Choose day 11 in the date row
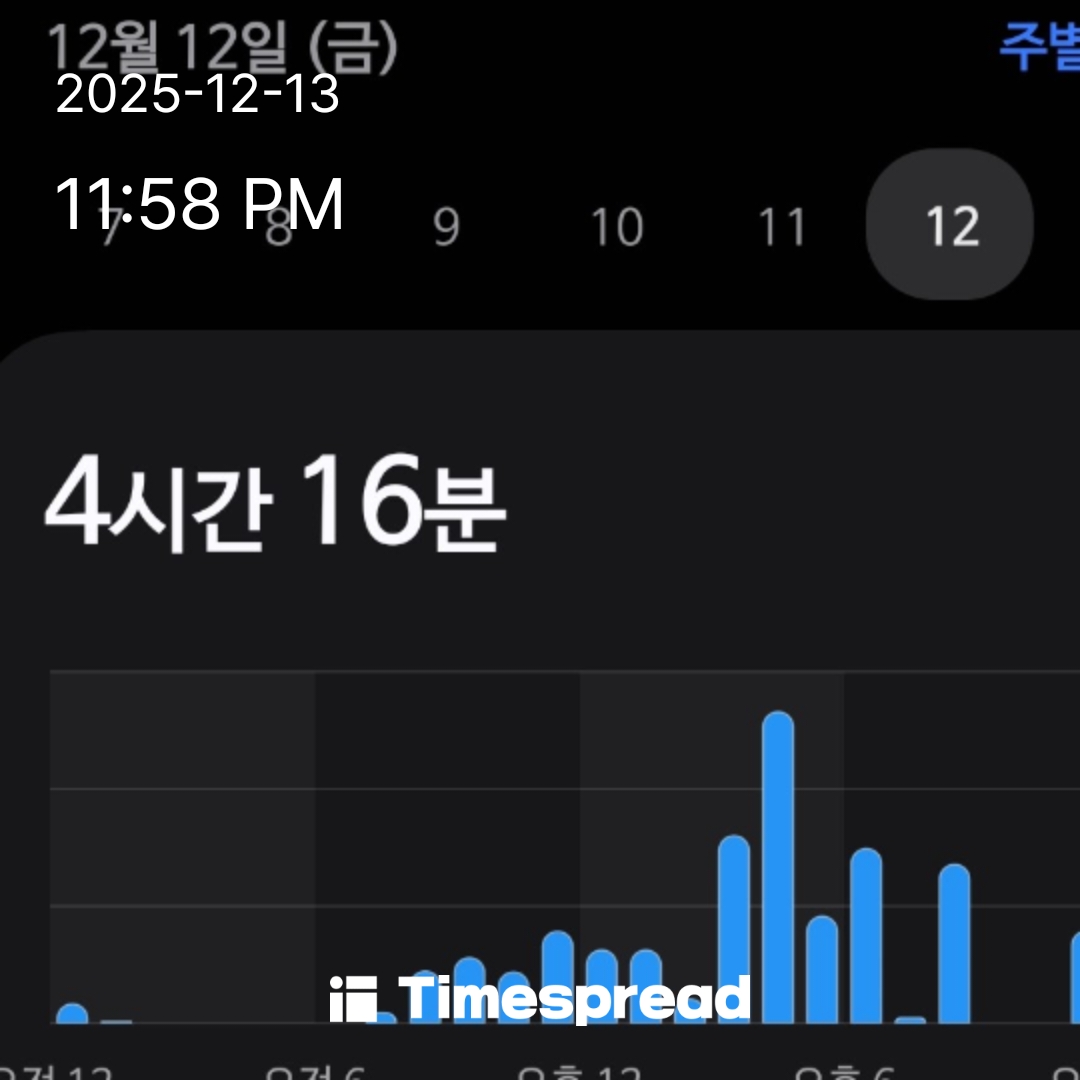This screenshot has width=1080, height=1080. tap(782, 227)
